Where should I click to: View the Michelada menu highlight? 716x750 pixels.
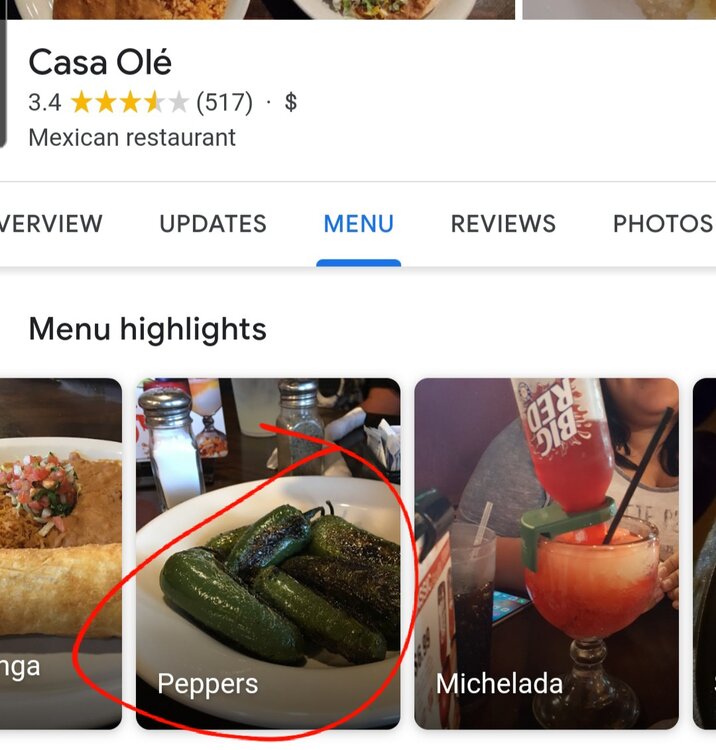point(546,553)
